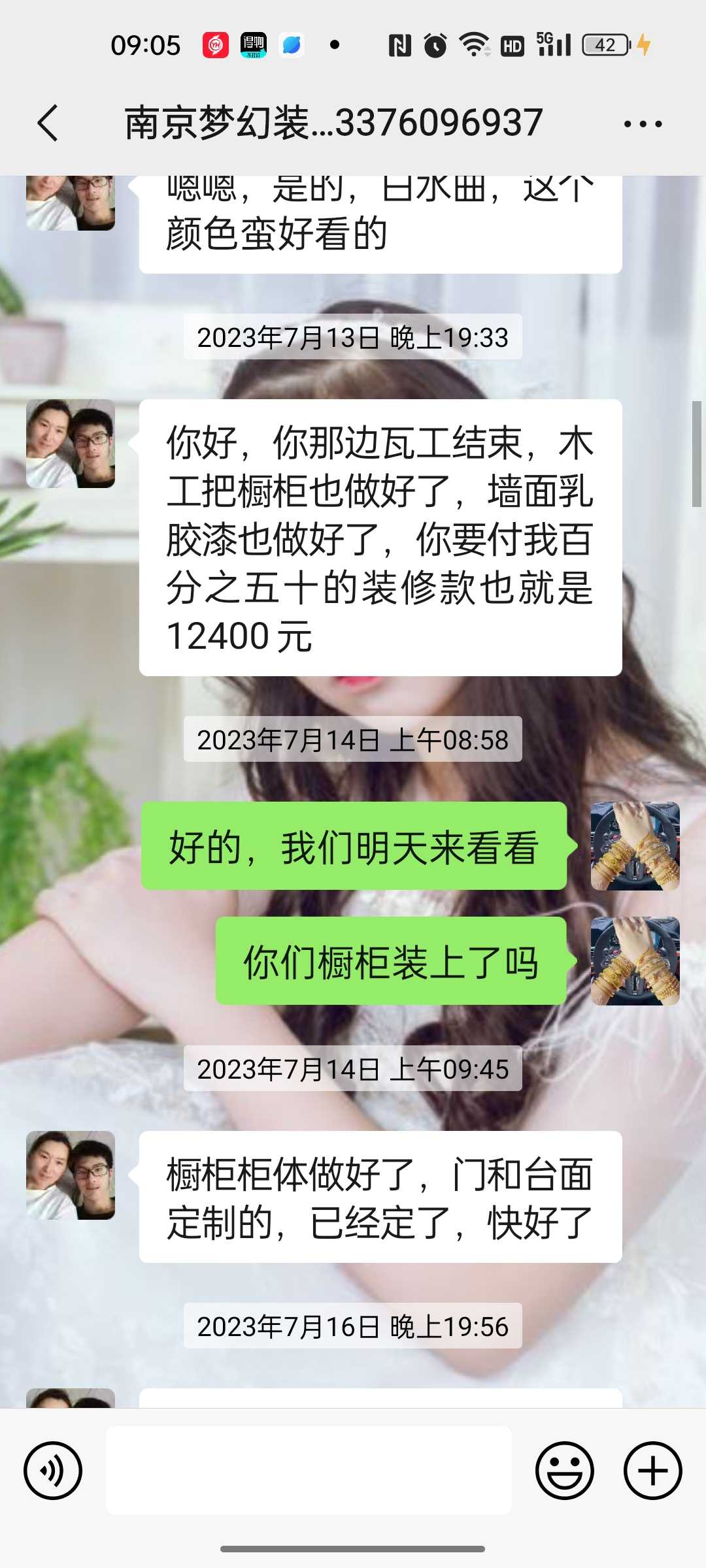This screenshot has height=1568, width=706.
Task: Open my avatar next to 好的，我们明天来看看
Action: pos(635,846)
